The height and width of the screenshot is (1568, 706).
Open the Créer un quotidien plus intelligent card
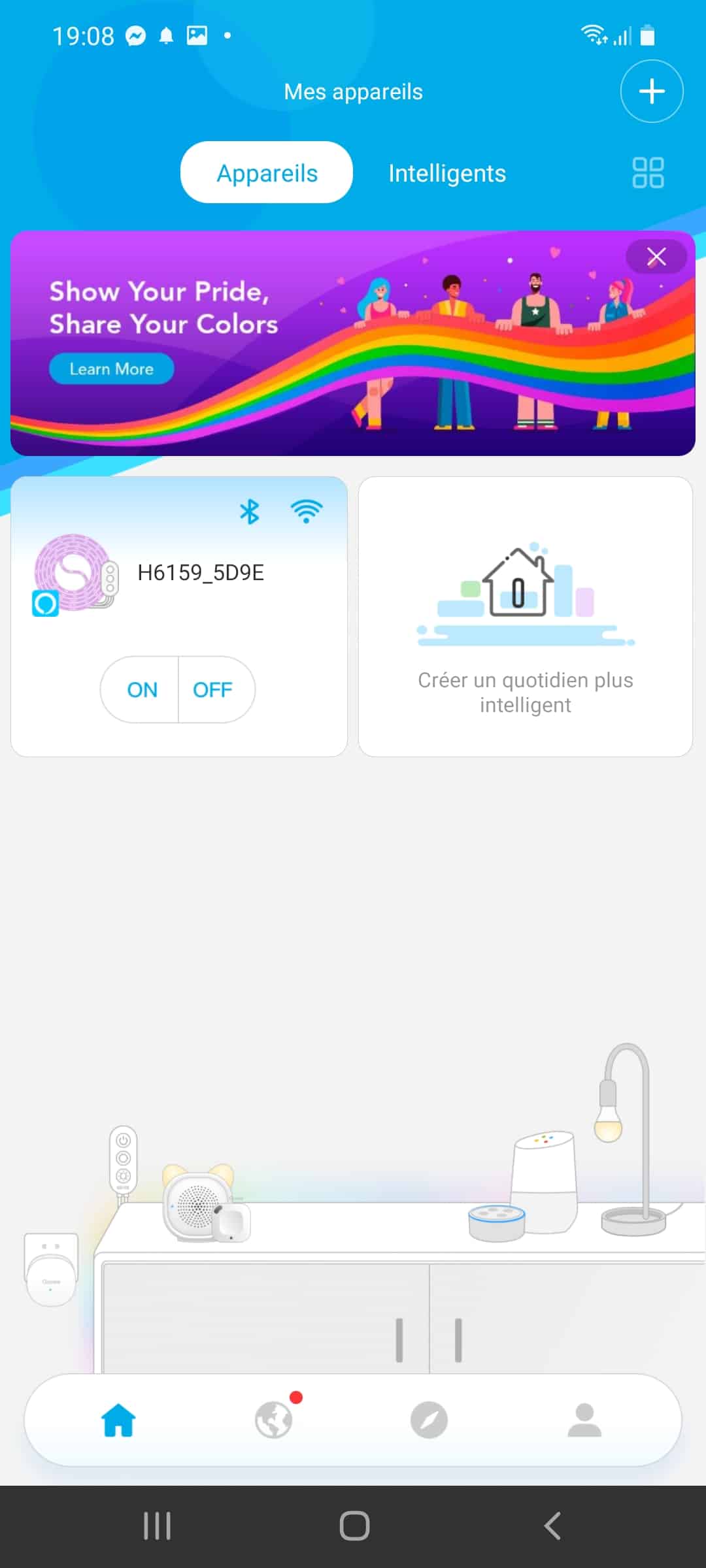click(x=526, y=617)
